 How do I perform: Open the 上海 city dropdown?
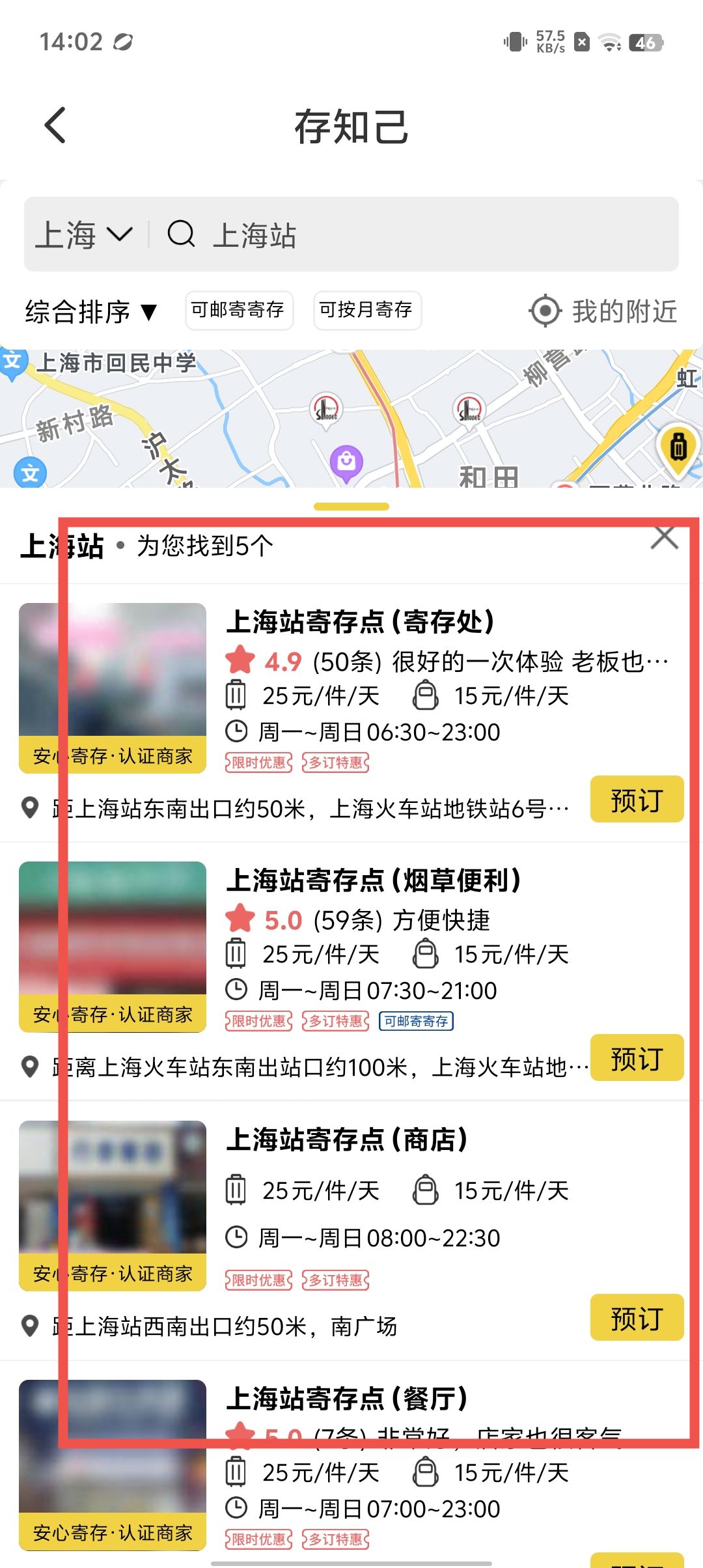[85, 234]
